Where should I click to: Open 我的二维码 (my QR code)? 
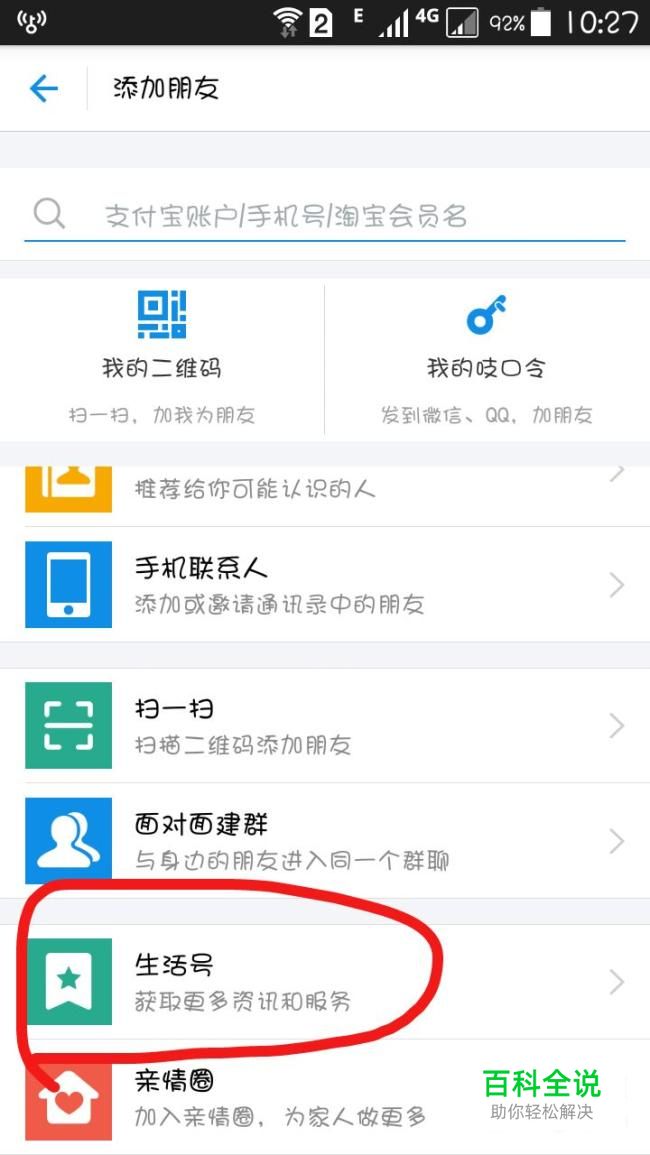coord(162,356)
